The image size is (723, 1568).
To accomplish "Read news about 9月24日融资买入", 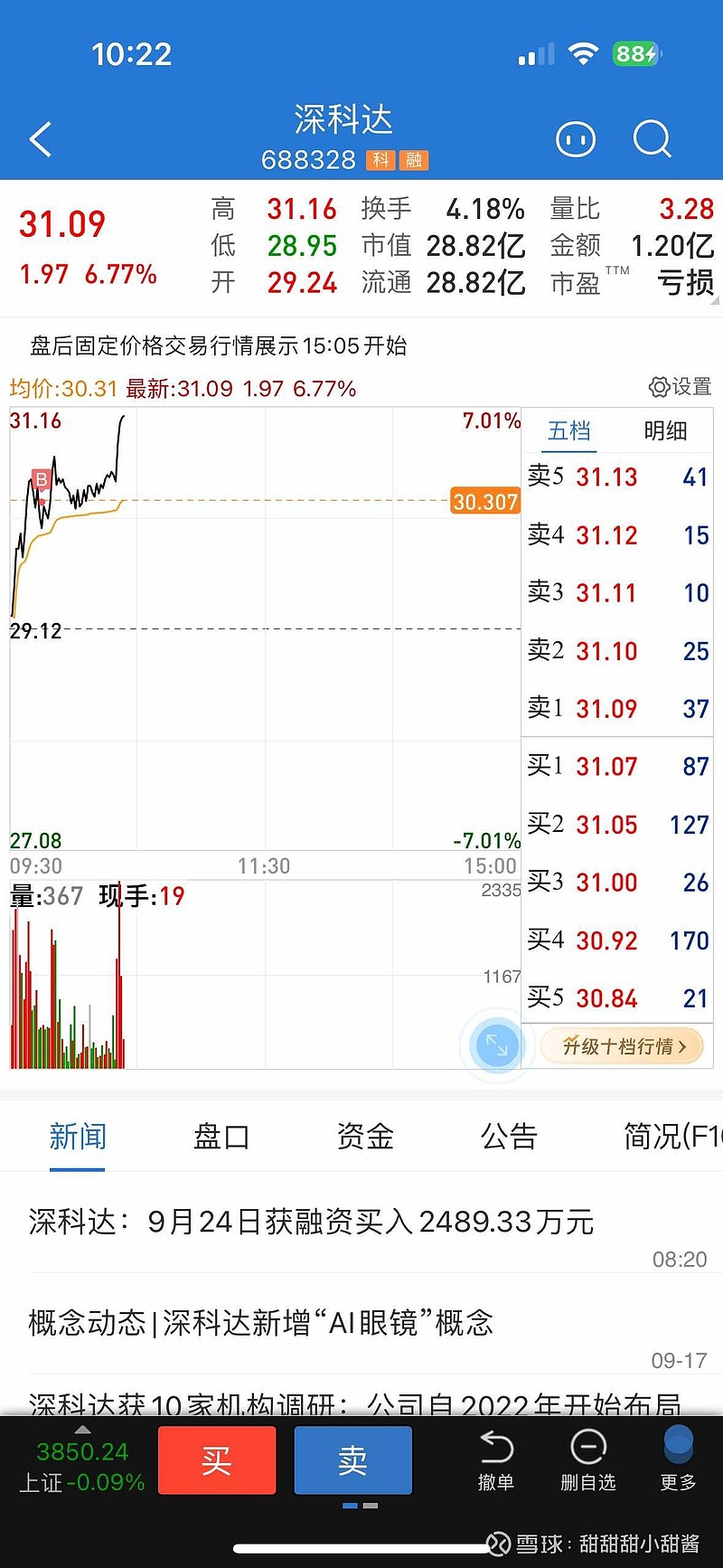I will tap(311, 1223).
